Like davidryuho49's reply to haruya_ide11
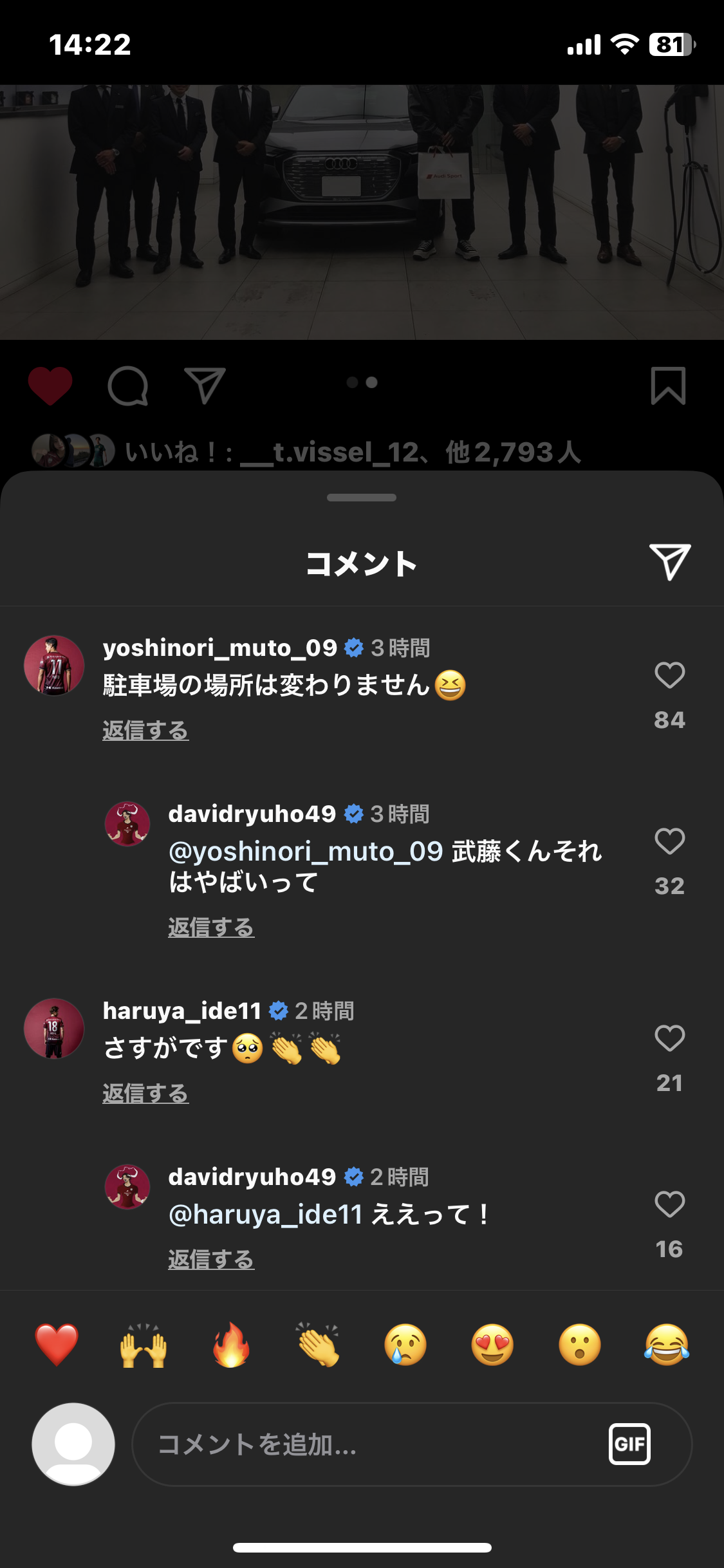The image size is (724, 1568). tap(669, 1204)
